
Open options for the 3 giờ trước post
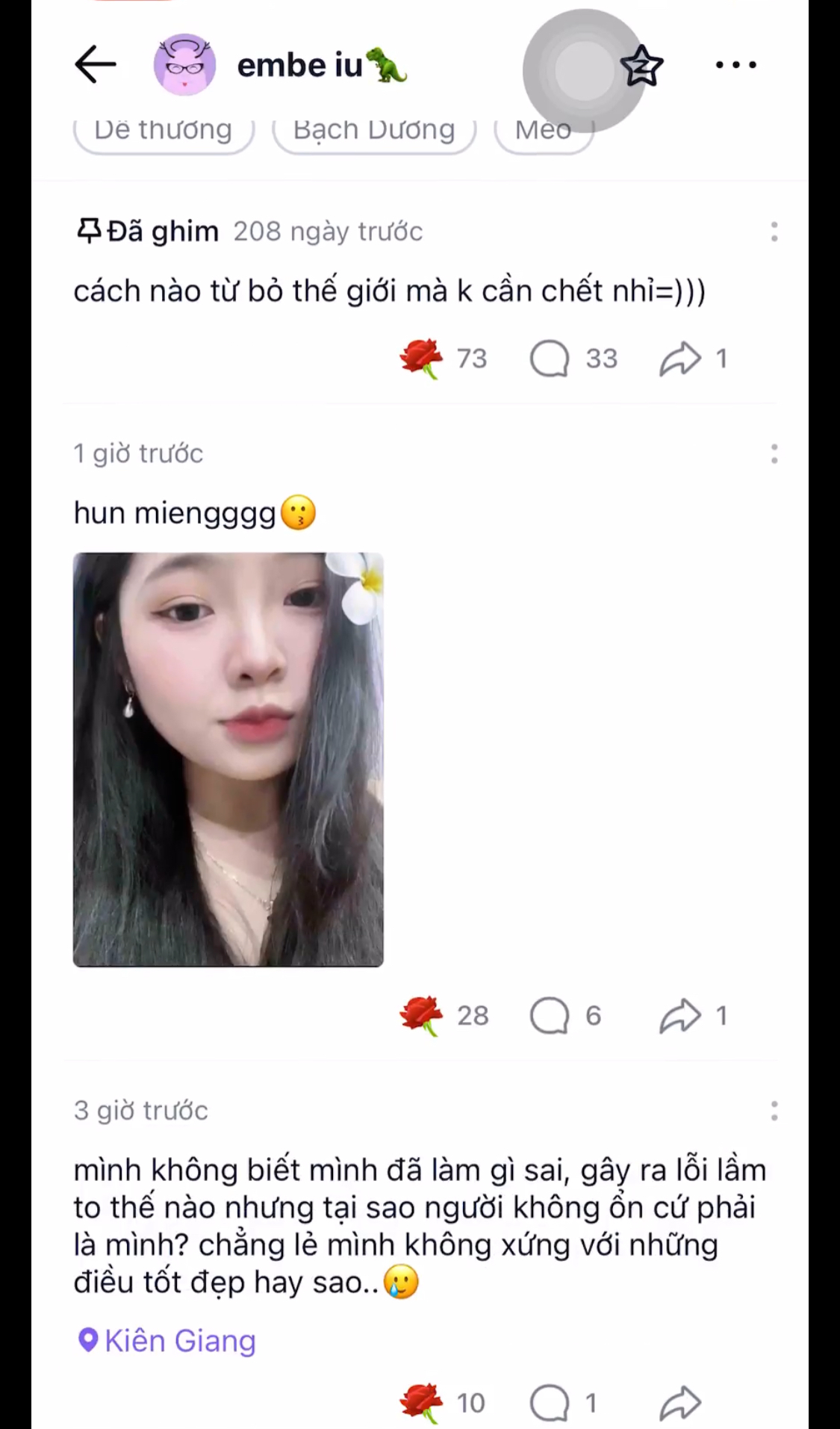(x=774, y=1111)
